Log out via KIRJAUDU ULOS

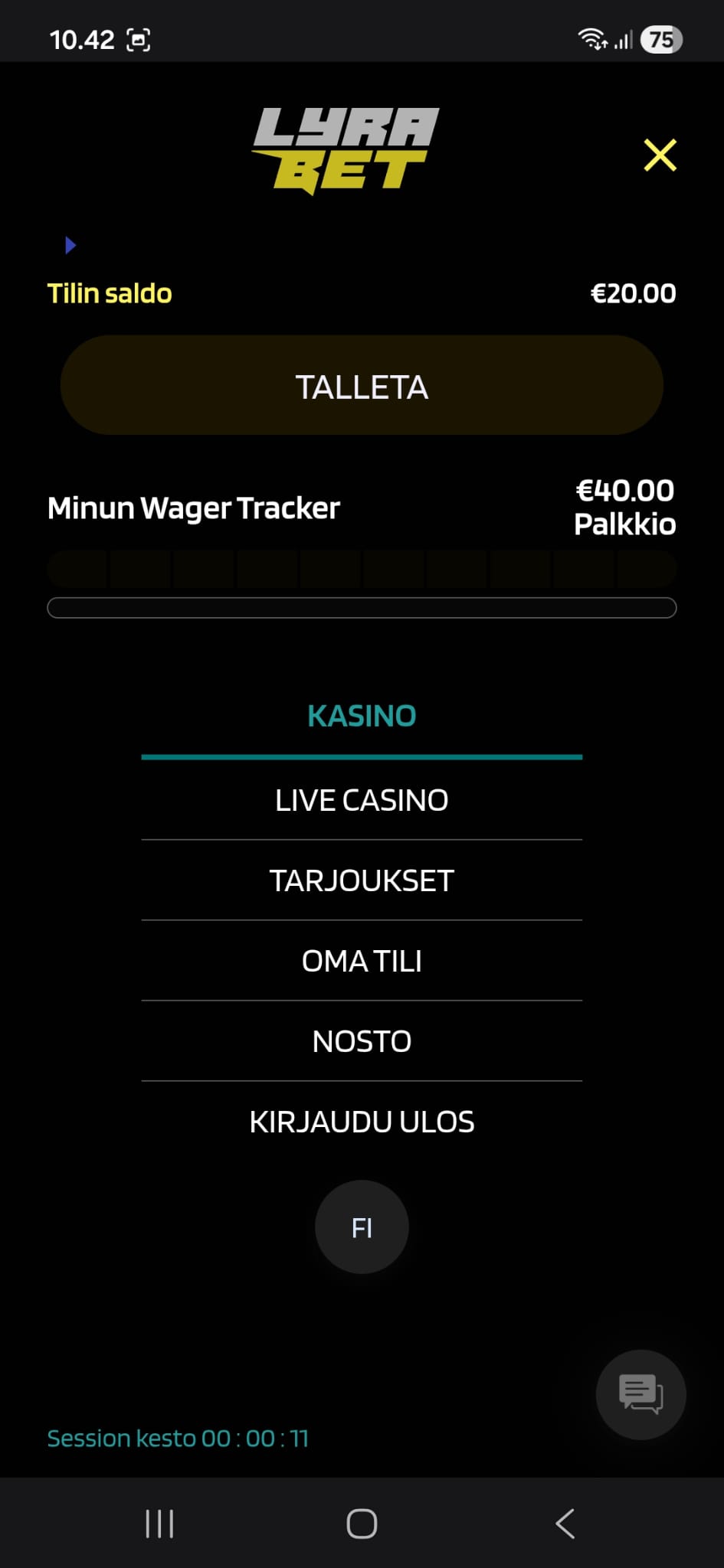[362, 1121]
